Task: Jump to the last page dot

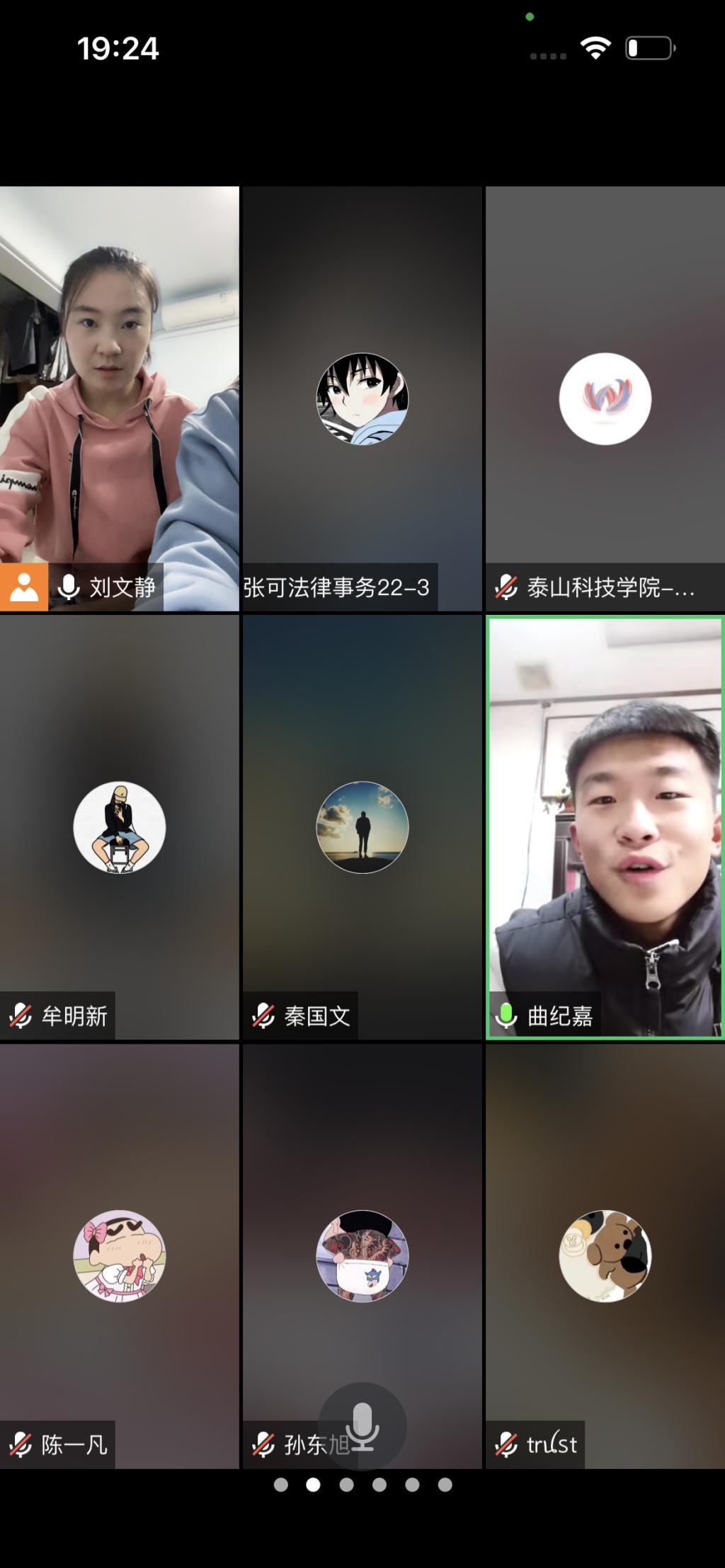Action: [445, 1485]
